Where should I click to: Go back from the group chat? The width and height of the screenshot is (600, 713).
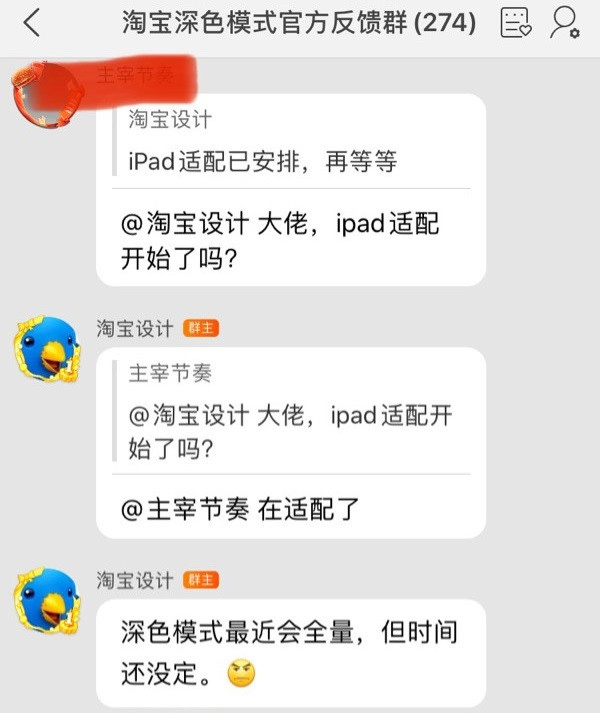(x=32, y=22)
